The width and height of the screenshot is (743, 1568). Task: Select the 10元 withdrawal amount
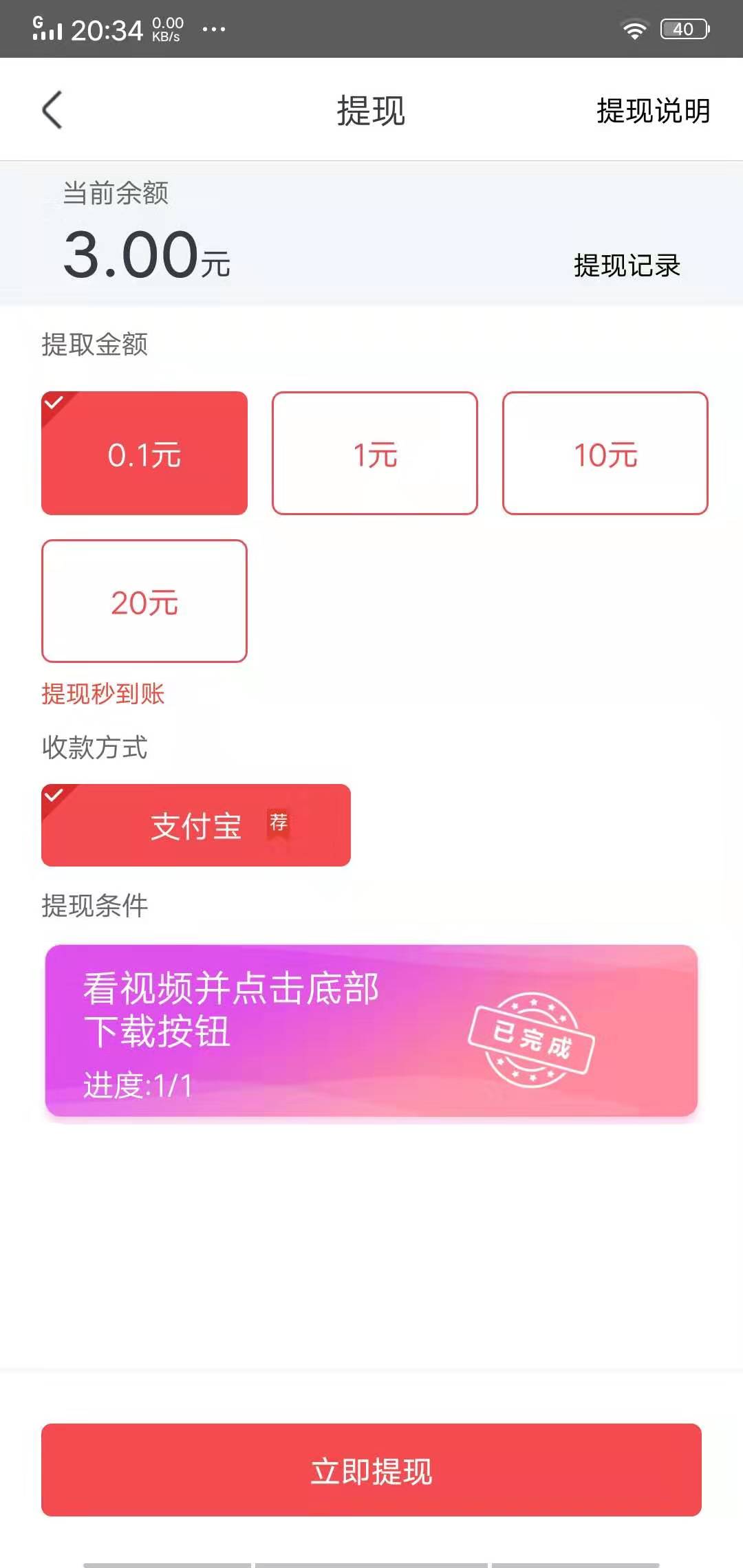coord(605,453)
